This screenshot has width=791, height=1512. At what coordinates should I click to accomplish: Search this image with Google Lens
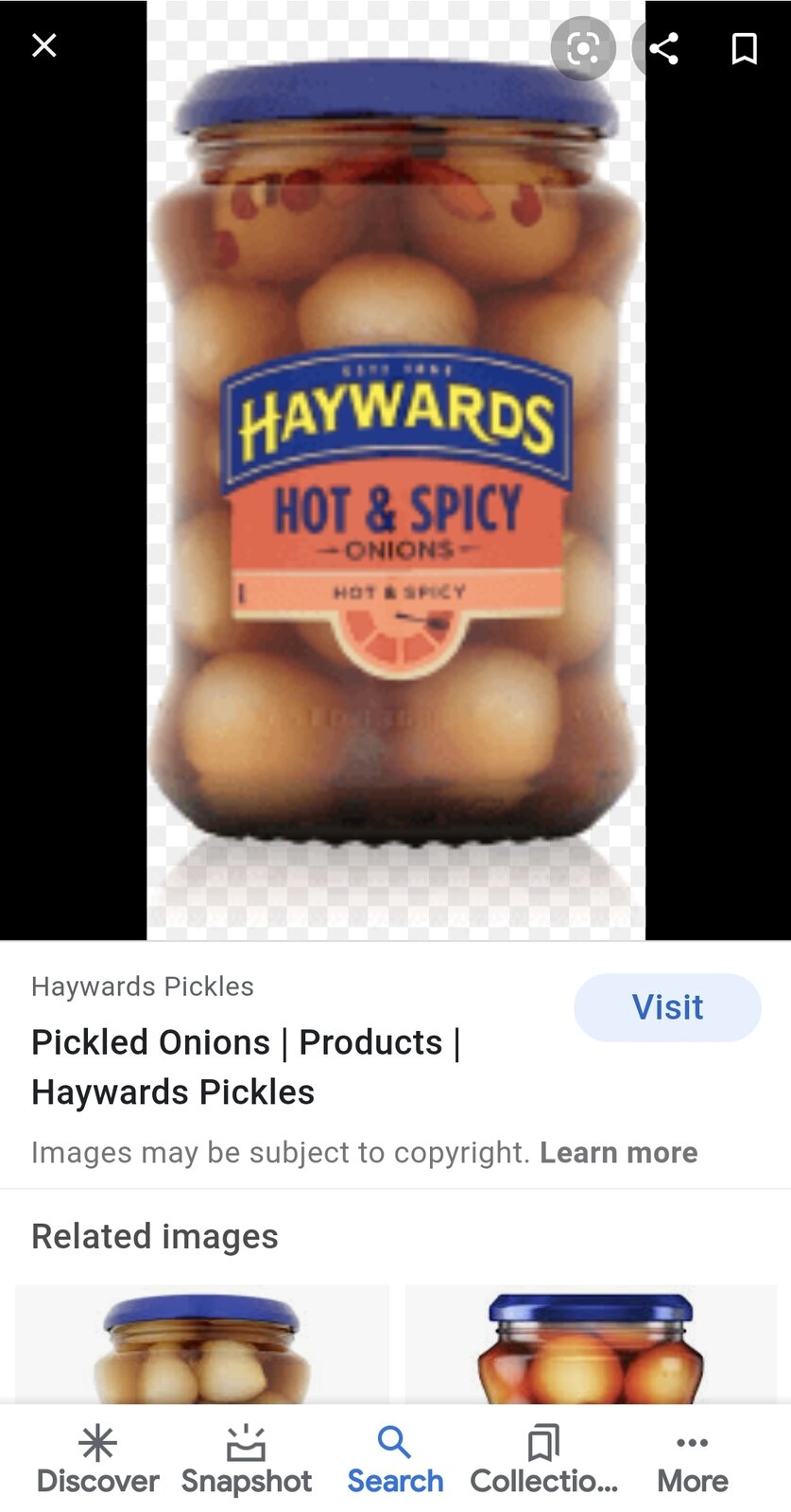(583, 47)
